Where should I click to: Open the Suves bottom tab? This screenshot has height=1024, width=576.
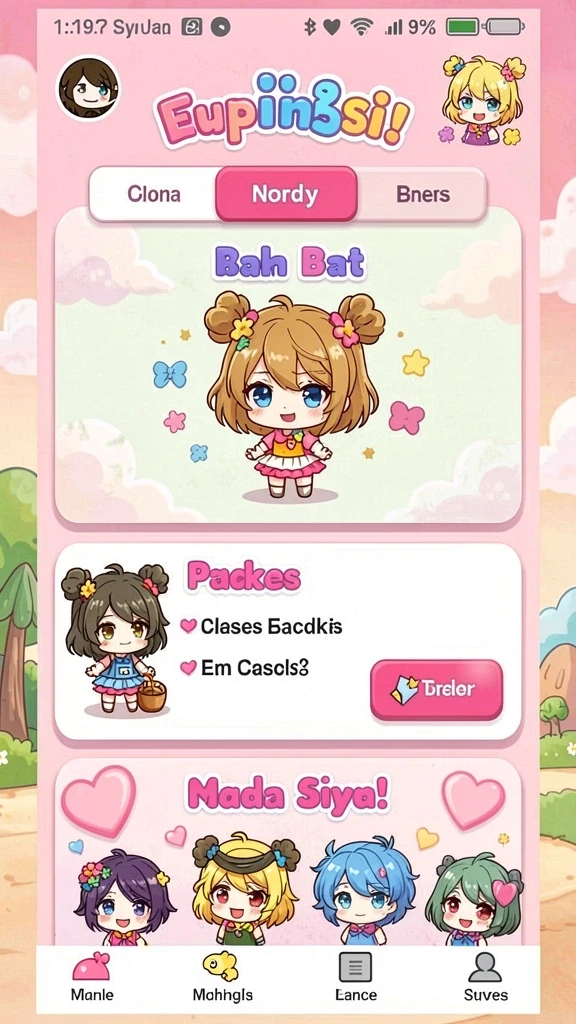485,977
